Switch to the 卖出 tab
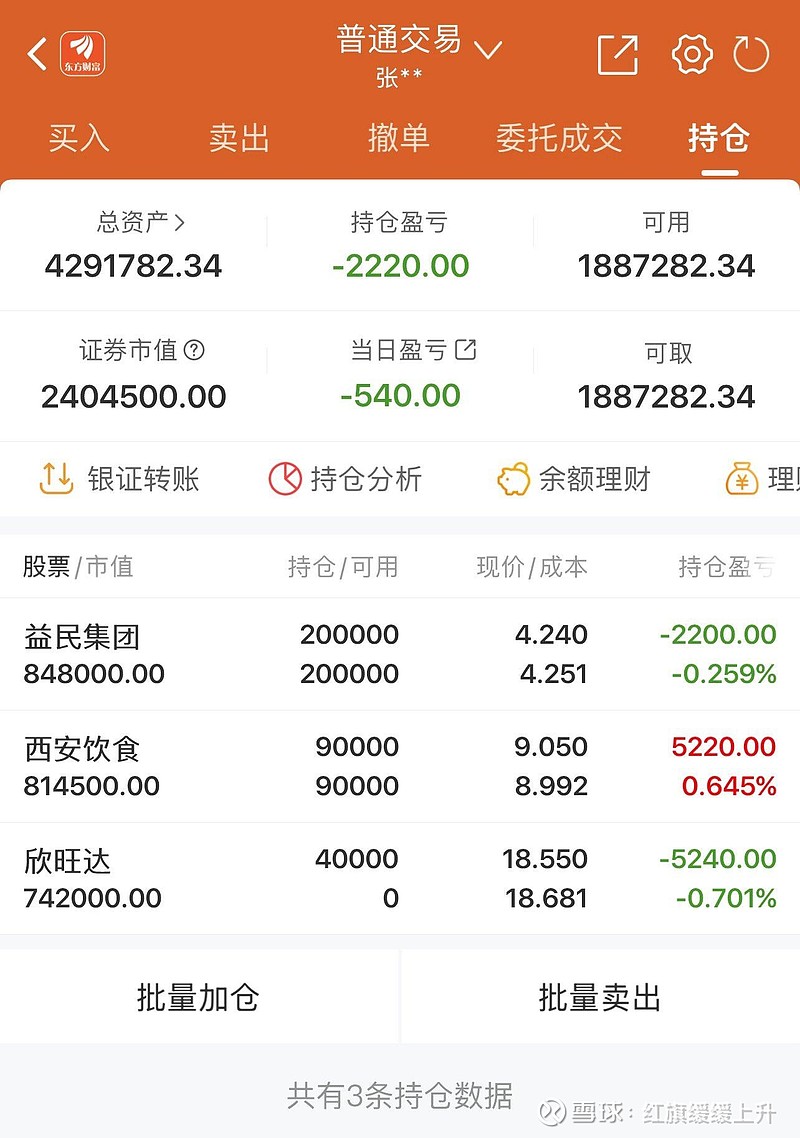This screenshot has width=800, height=1138. (x=239, y=138)
